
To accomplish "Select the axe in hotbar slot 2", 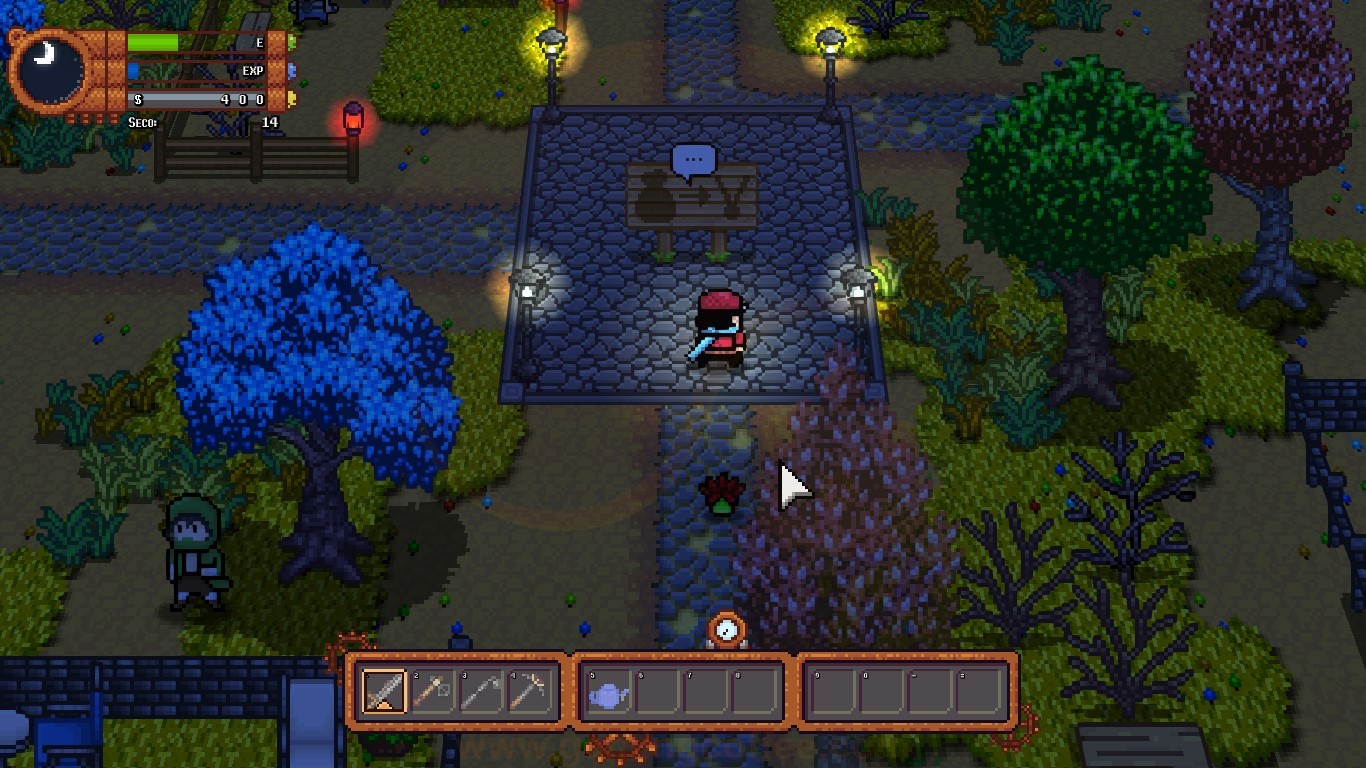I will click(x=433, y=691).
